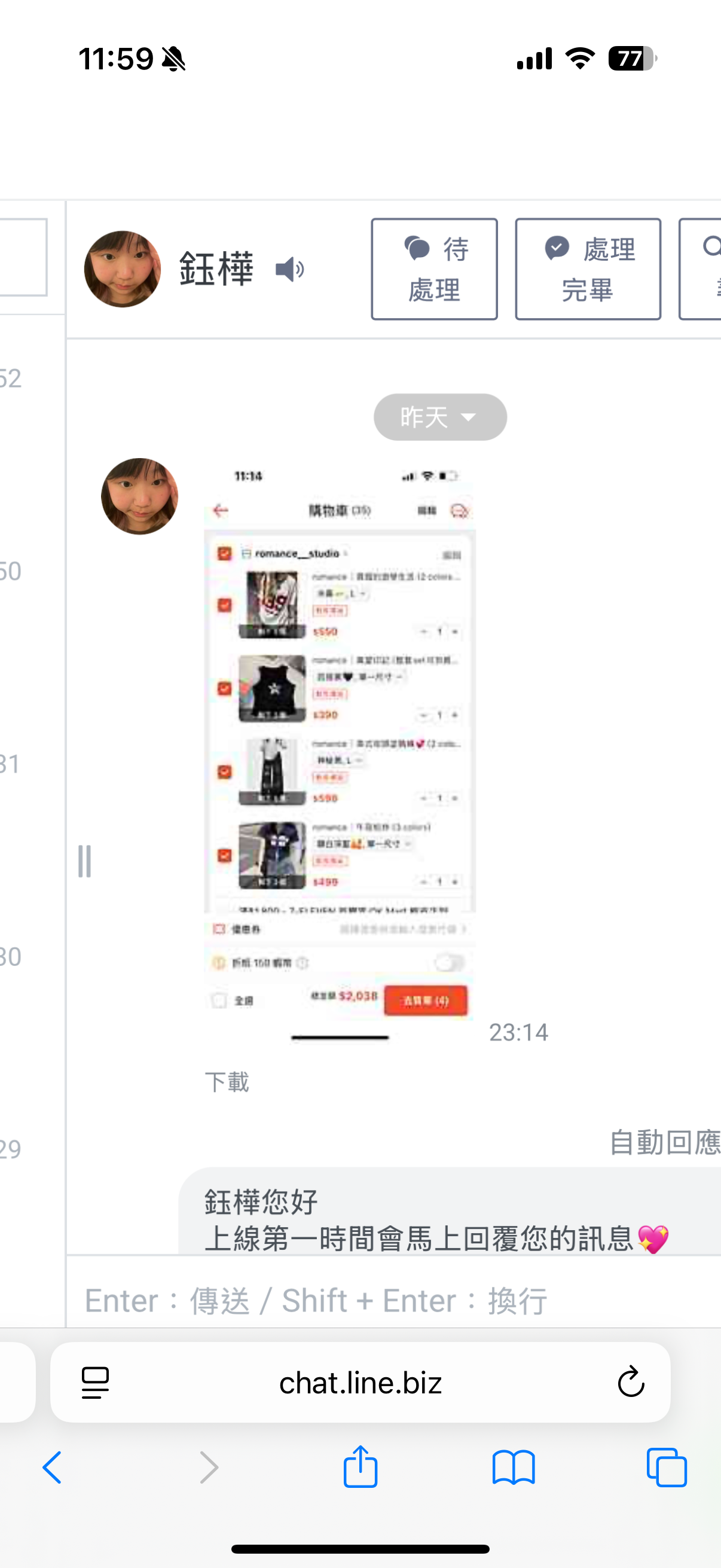Tap the chat.line.biz address bar
The image size is (721, 1568).
click(x=360, y=1382)
